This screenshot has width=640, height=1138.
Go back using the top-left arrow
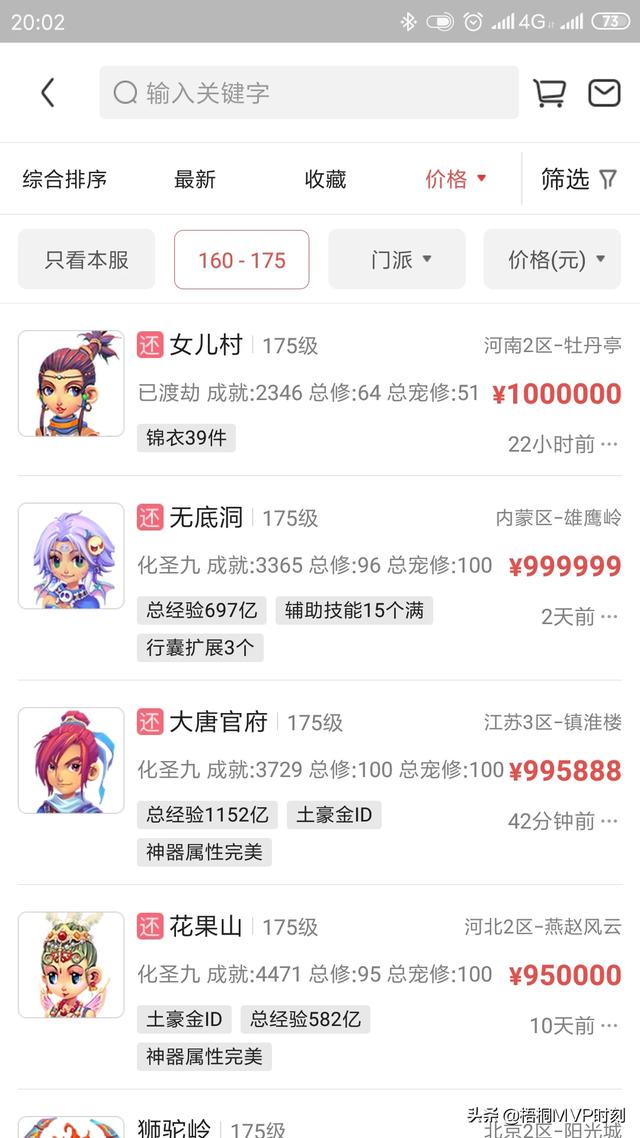tap(47, 93)
